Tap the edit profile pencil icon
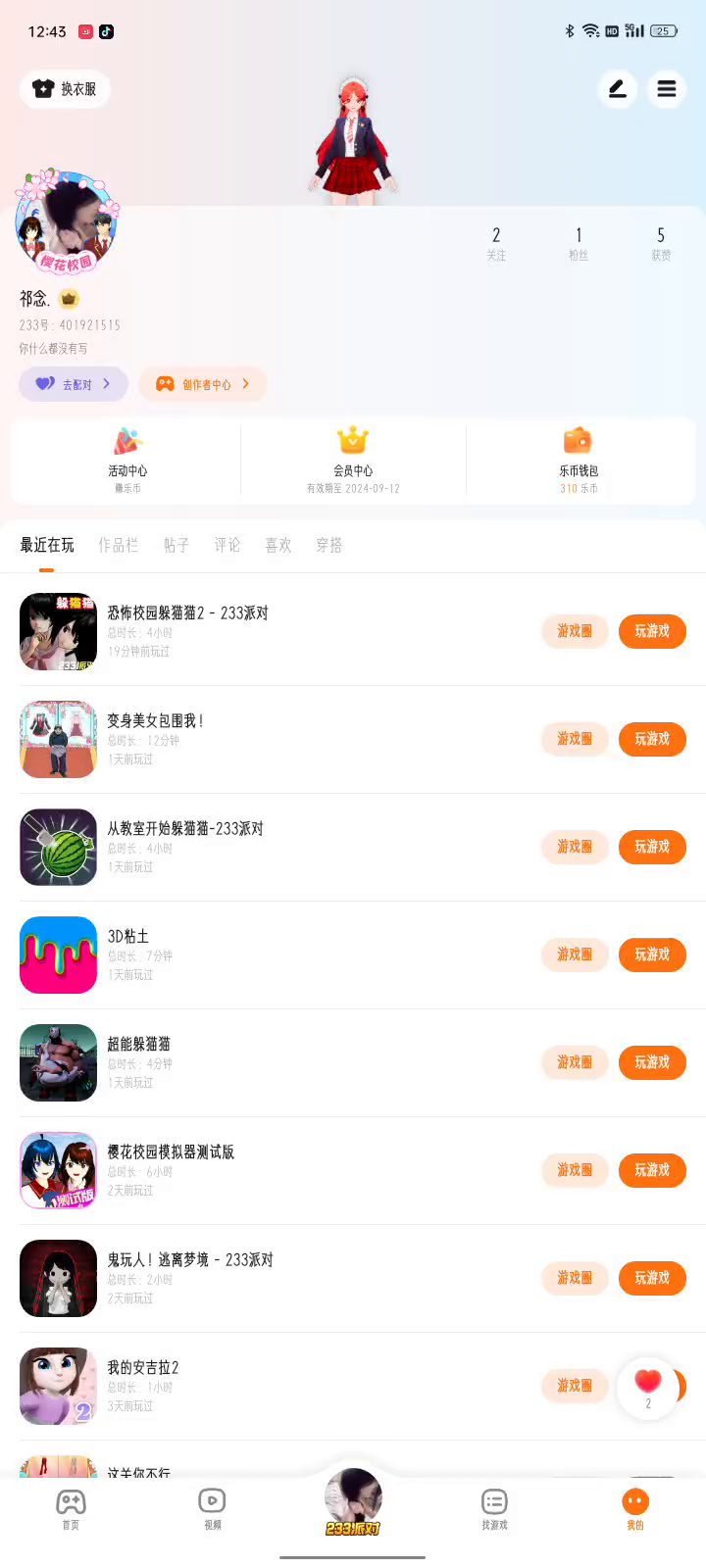This screenshot has width=706, height=1568. coord(618,89)
